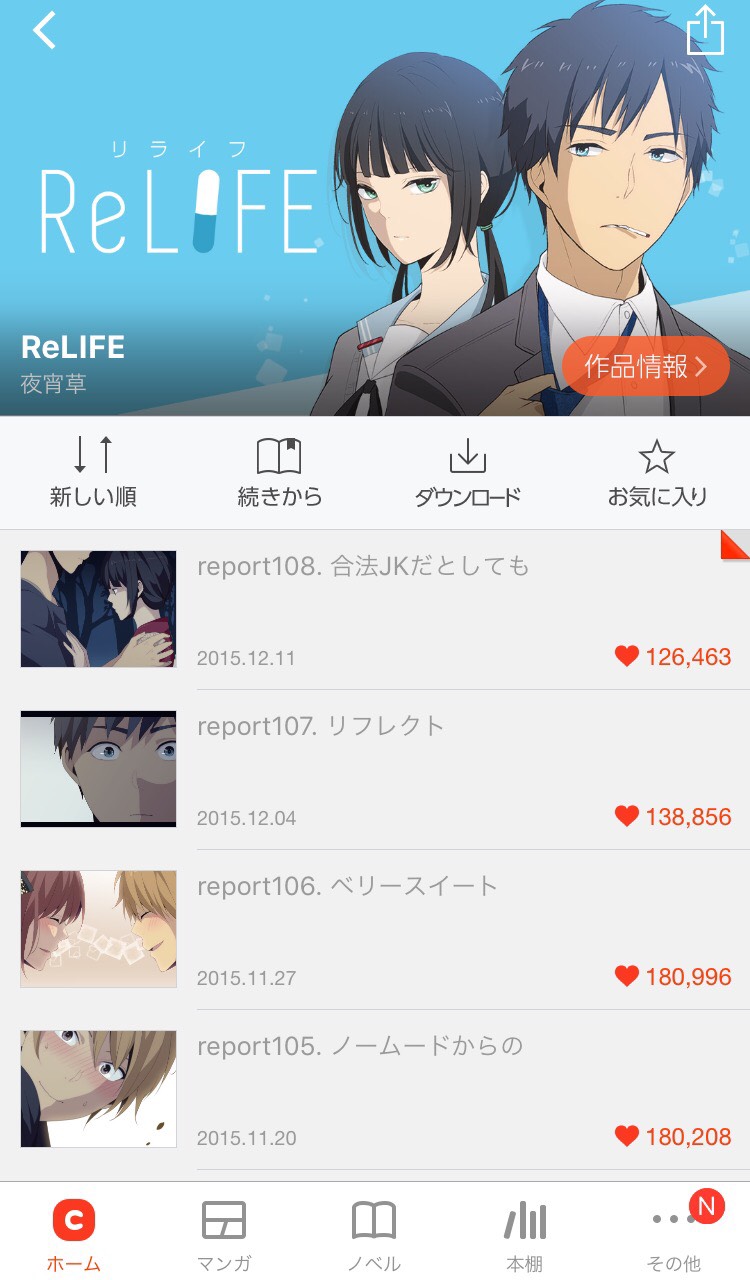The image size is (750, 1280).
Task: Open the 本棚 bookshelf tab
Action: click(x=525, y=1234)
